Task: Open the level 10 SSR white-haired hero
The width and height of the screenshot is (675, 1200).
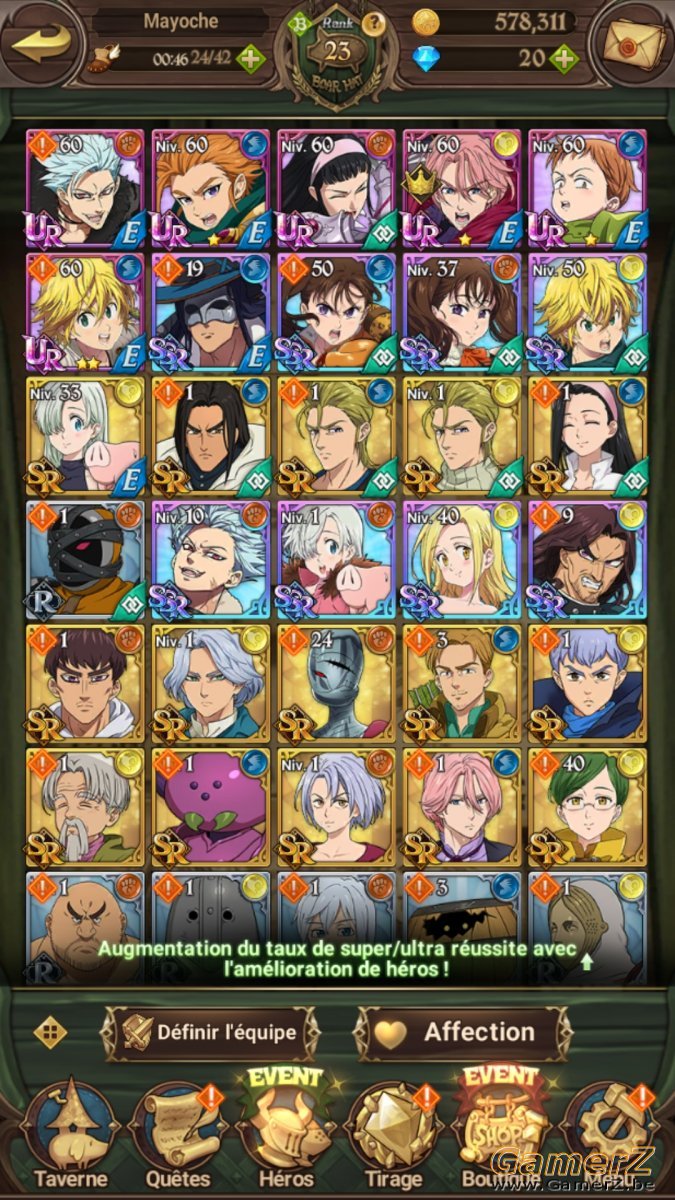Action: point(211,560)
